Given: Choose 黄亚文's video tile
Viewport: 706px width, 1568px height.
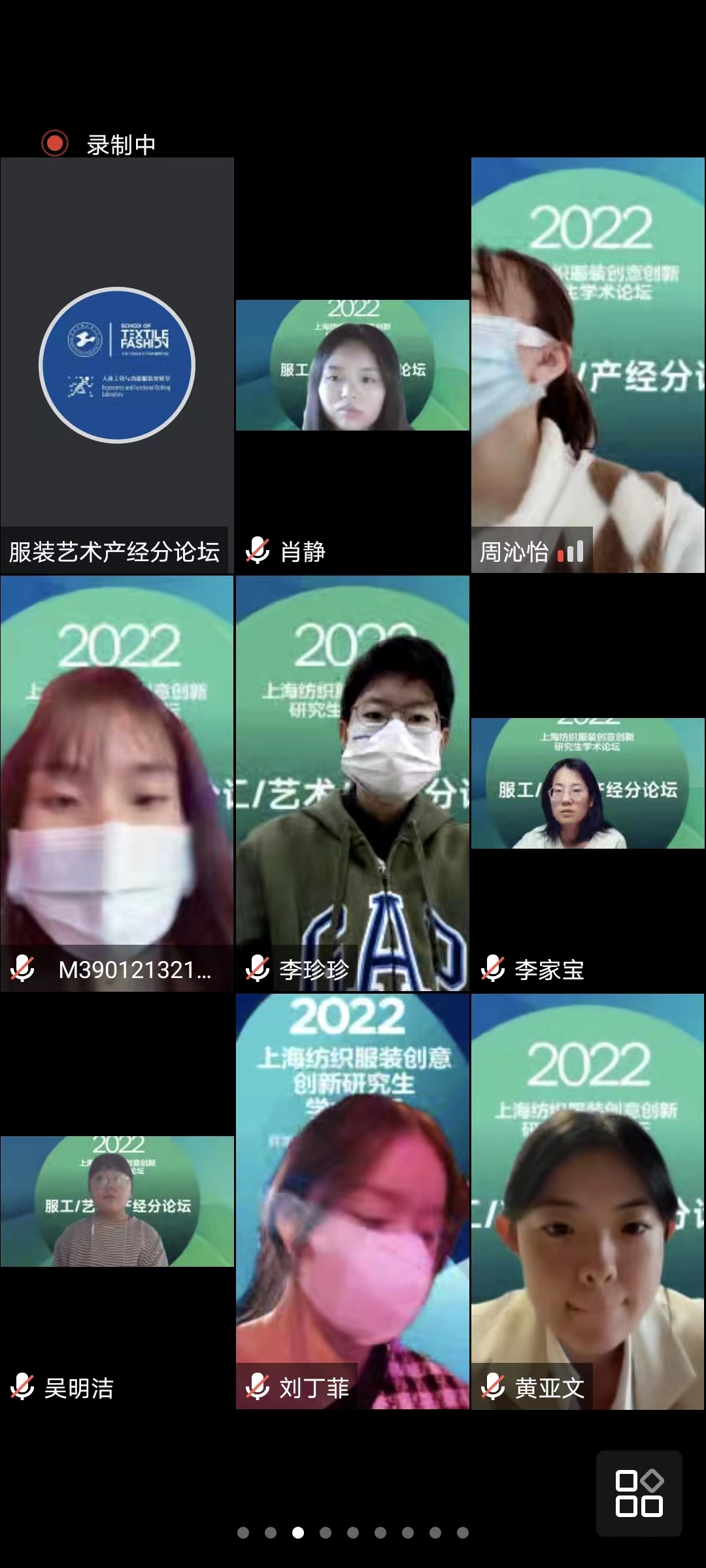Looking at the screenshot, I should (588, 1201).
